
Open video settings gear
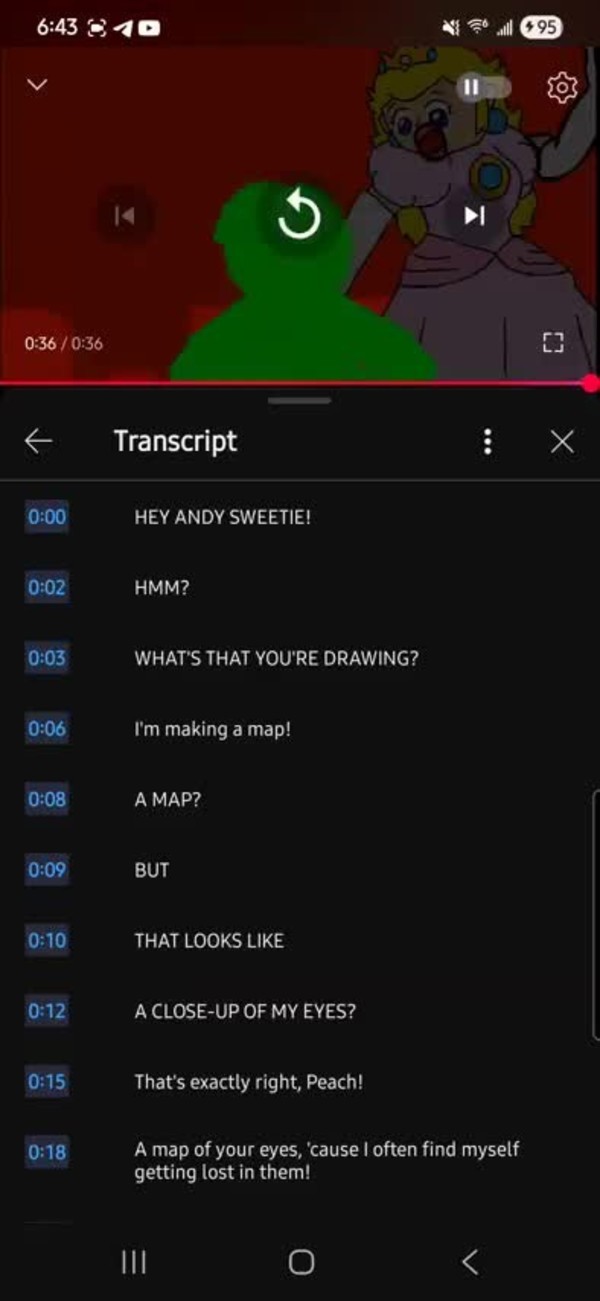[562, 88]
